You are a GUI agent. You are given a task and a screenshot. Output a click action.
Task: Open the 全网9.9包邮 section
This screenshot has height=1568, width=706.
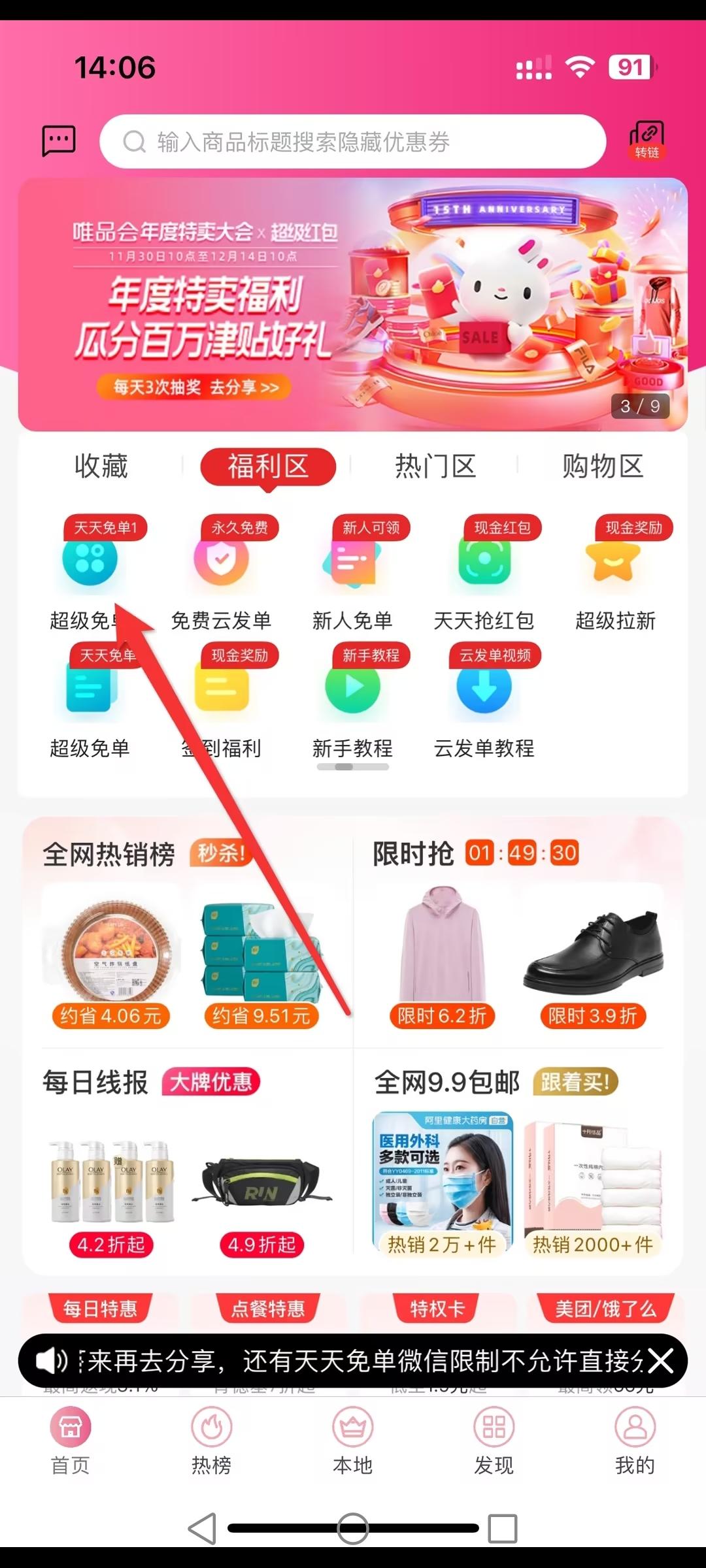(x=447, y=1083)
